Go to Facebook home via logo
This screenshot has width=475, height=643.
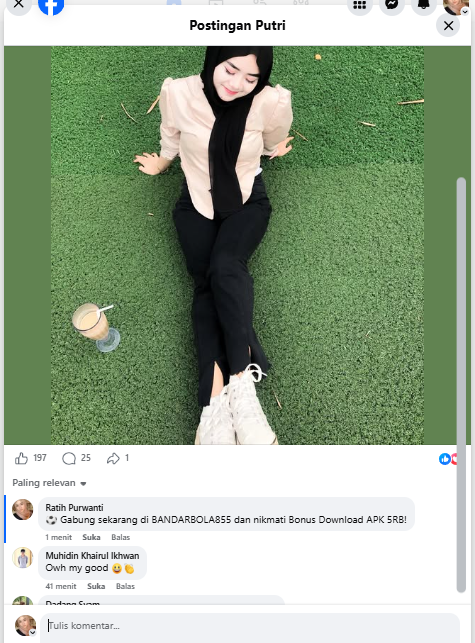(x=51, y=6)
